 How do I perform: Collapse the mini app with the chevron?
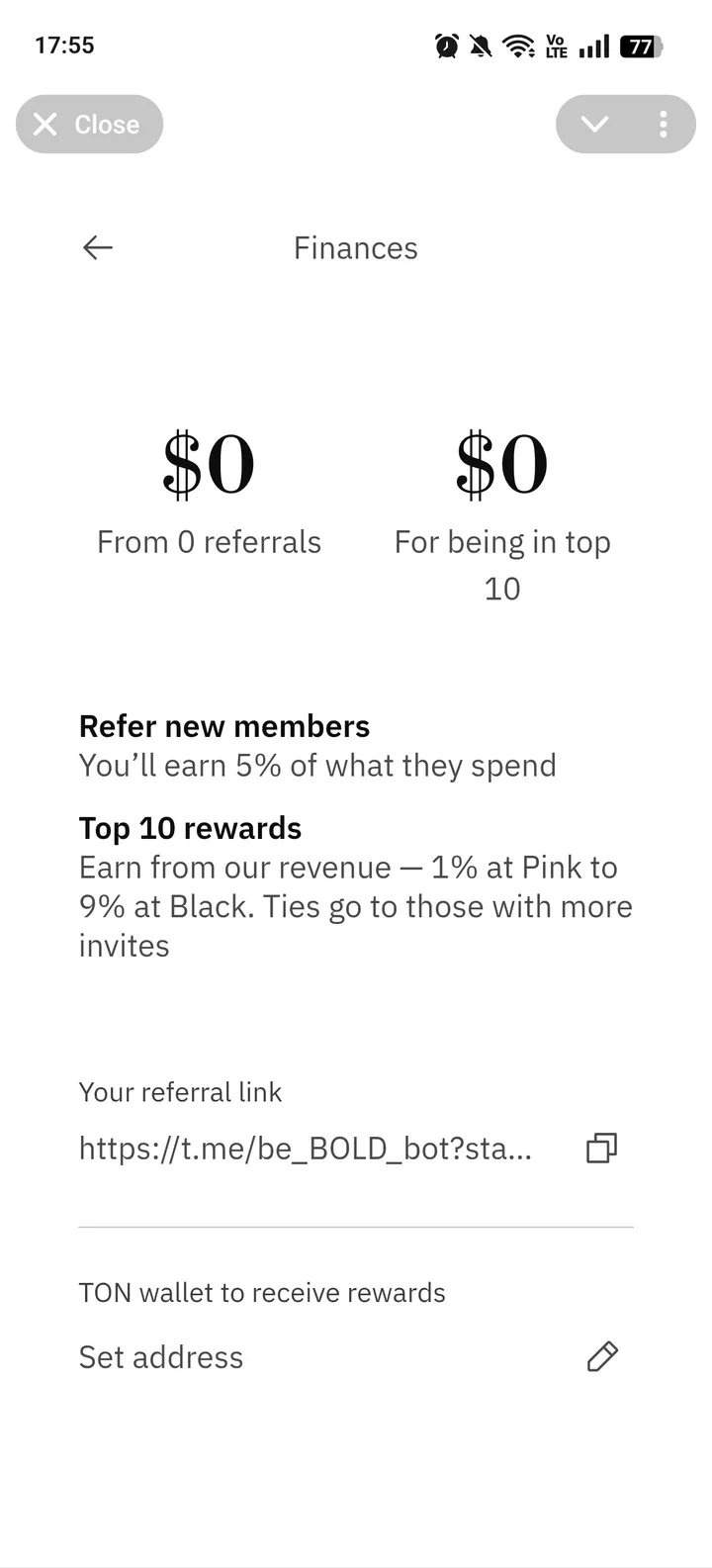tap(594, 125)
